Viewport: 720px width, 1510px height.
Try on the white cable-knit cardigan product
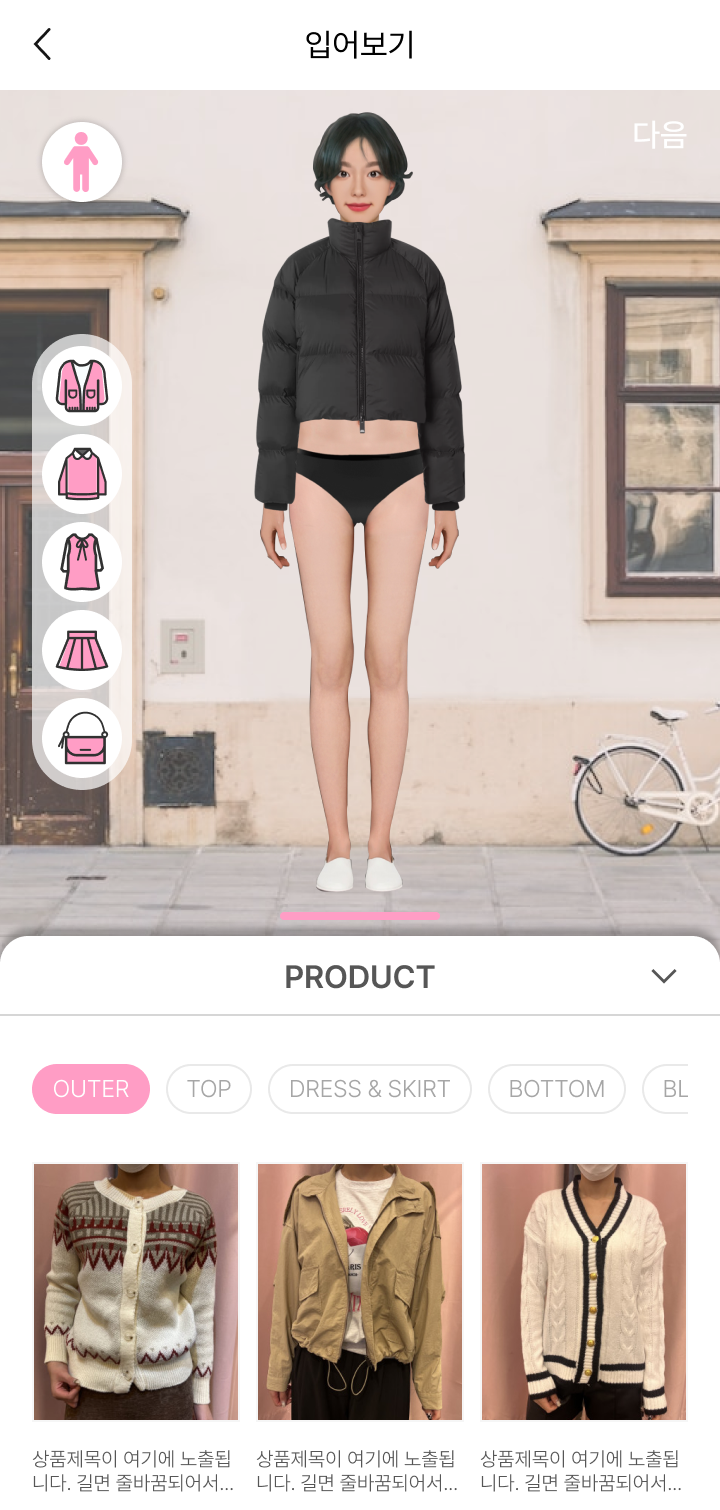pos(584,1292)
